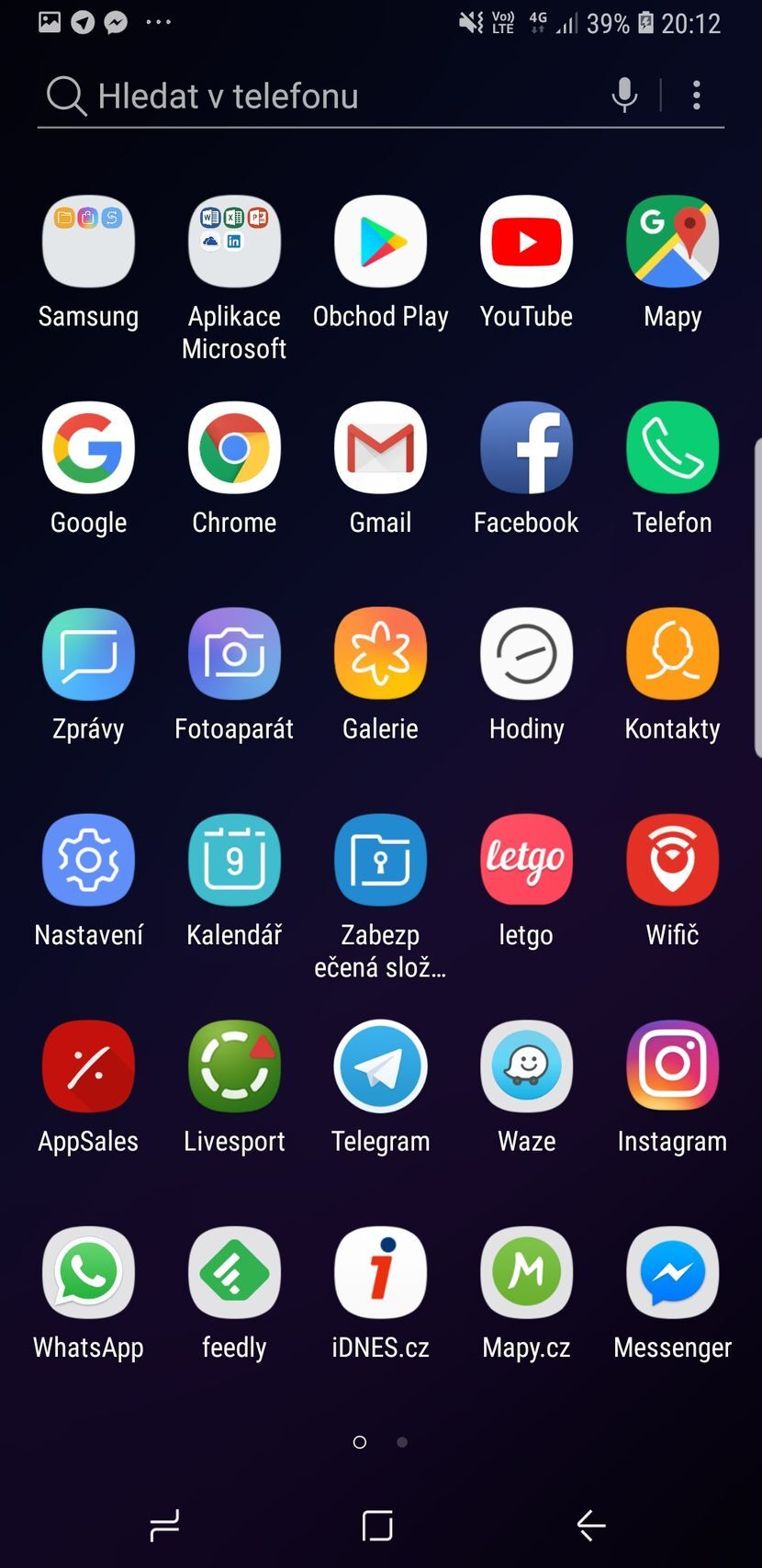The image size is (762, 1568).
Task: Start the Telegram app
Action: pos(380,1066)
